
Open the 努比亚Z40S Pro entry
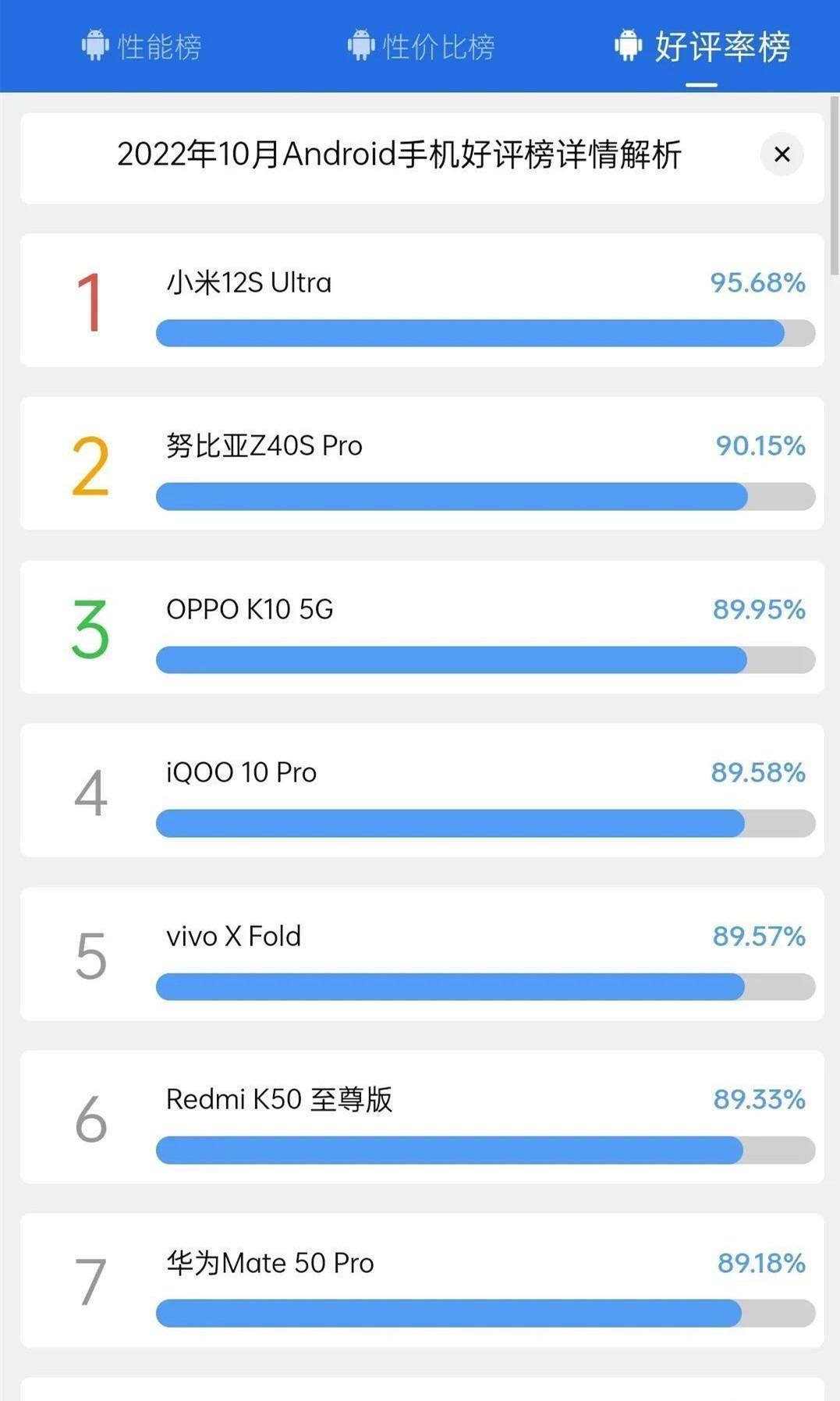264,445
